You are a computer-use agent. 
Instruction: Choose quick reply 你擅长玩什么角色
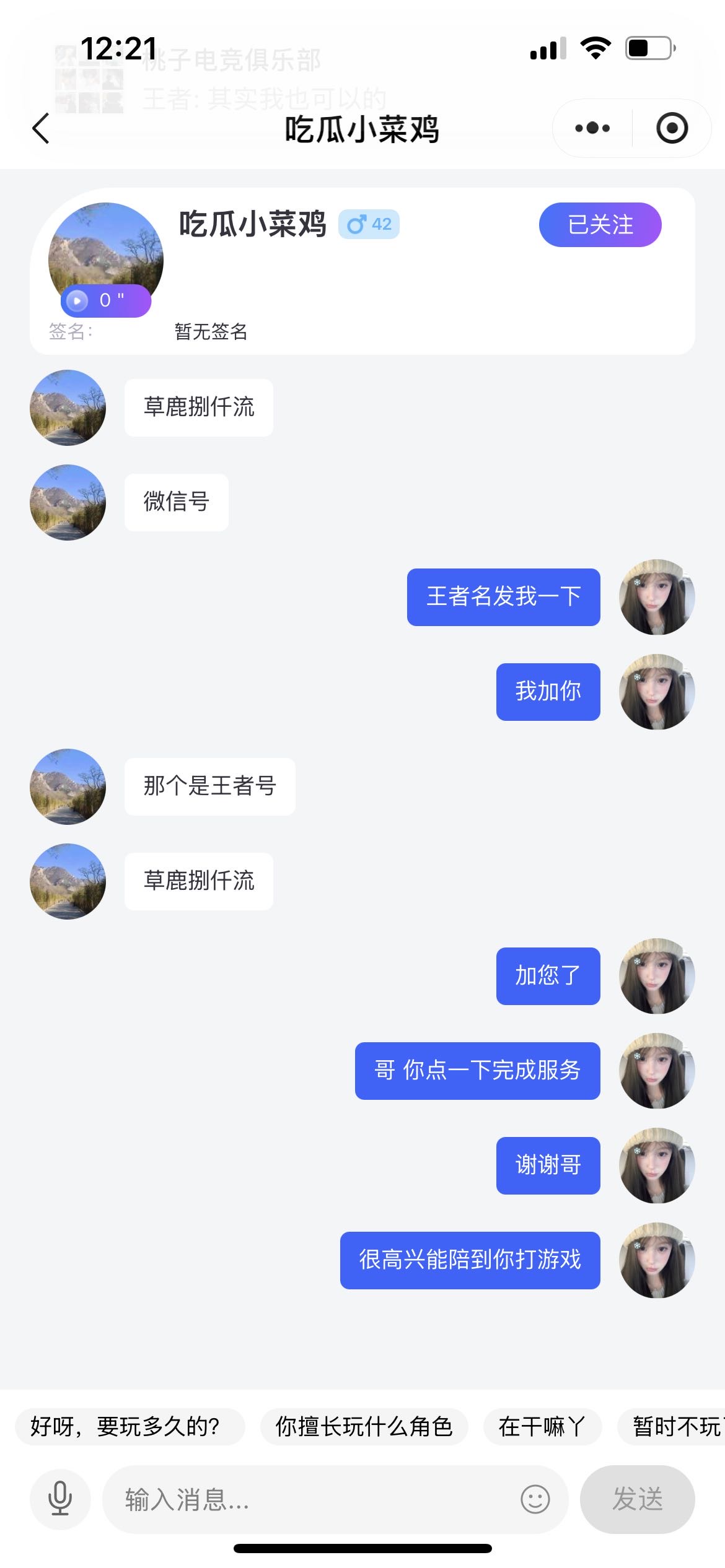[364, 1427]
